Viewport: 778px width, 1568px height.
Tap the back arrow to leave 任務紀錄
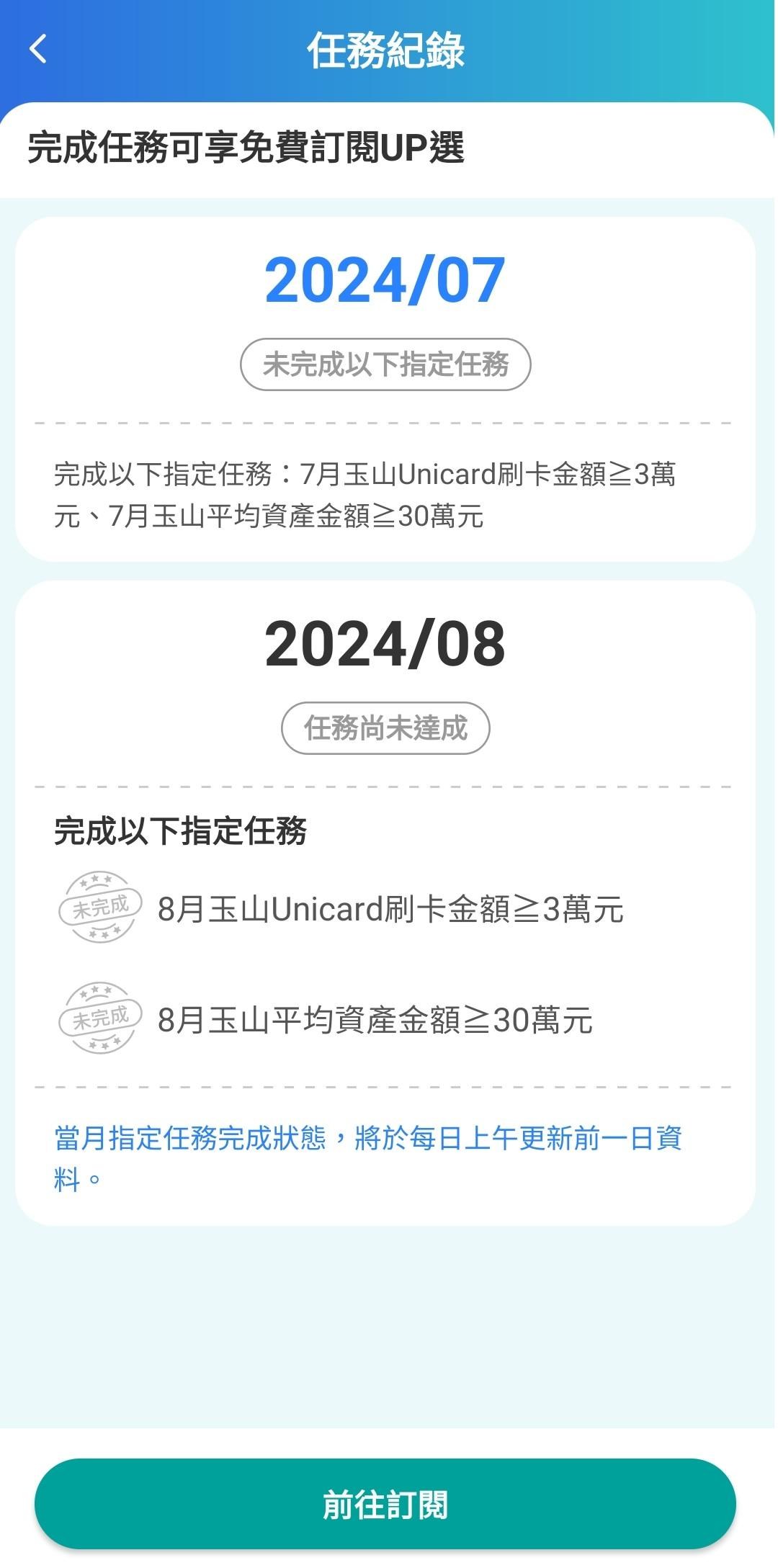pyautogui.click(x=35, y=48)
